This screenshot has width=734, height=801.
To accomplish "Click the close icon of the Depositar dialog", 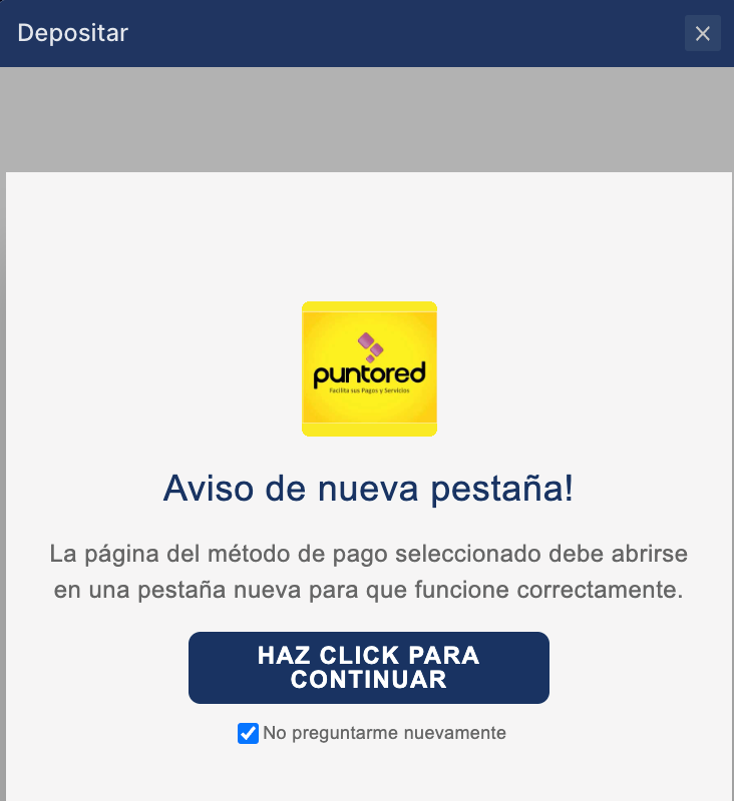I will coord(702,33).
